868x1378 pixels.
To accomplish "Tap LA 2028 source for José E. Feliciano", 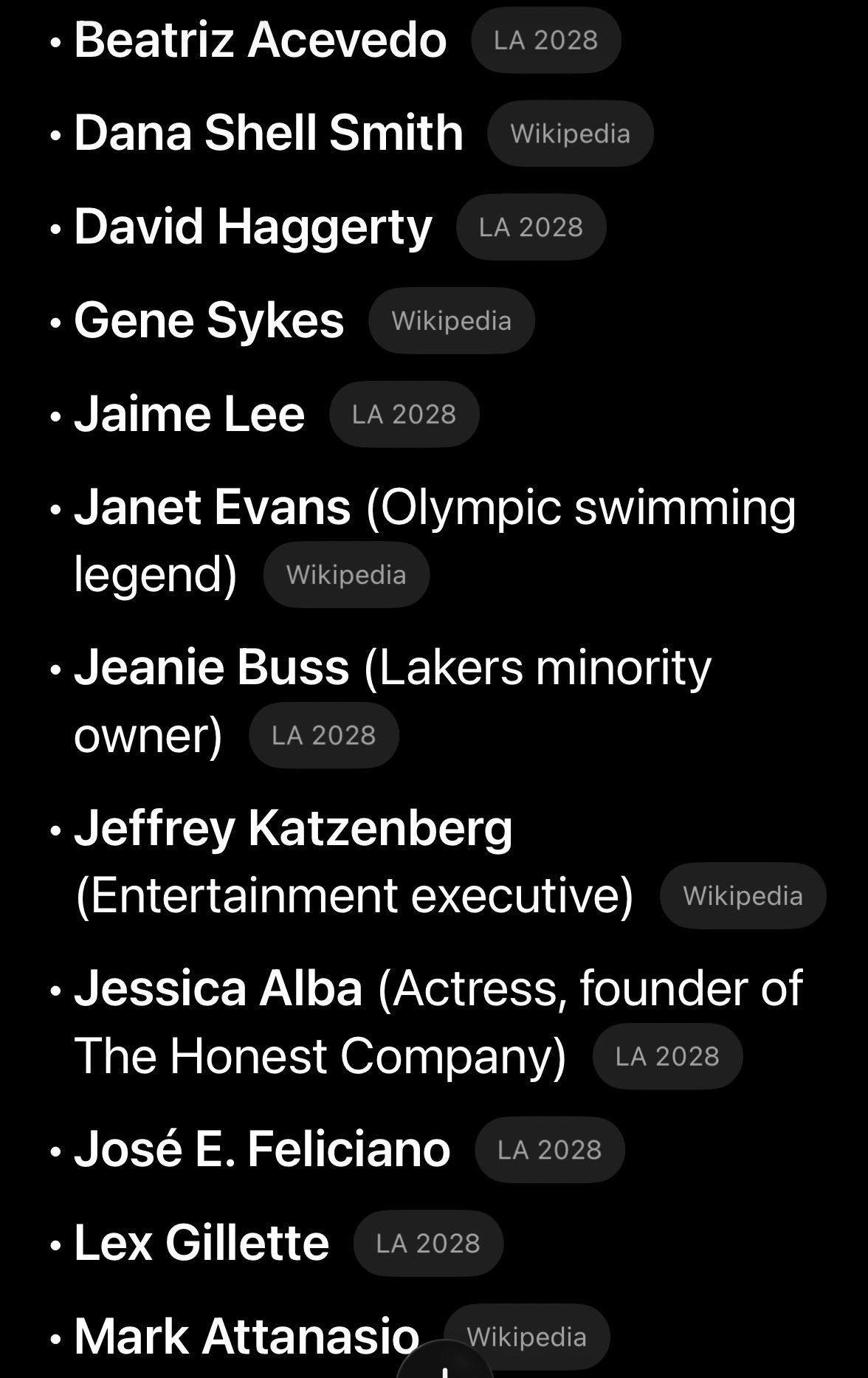I will click(x=549, y=1150).
